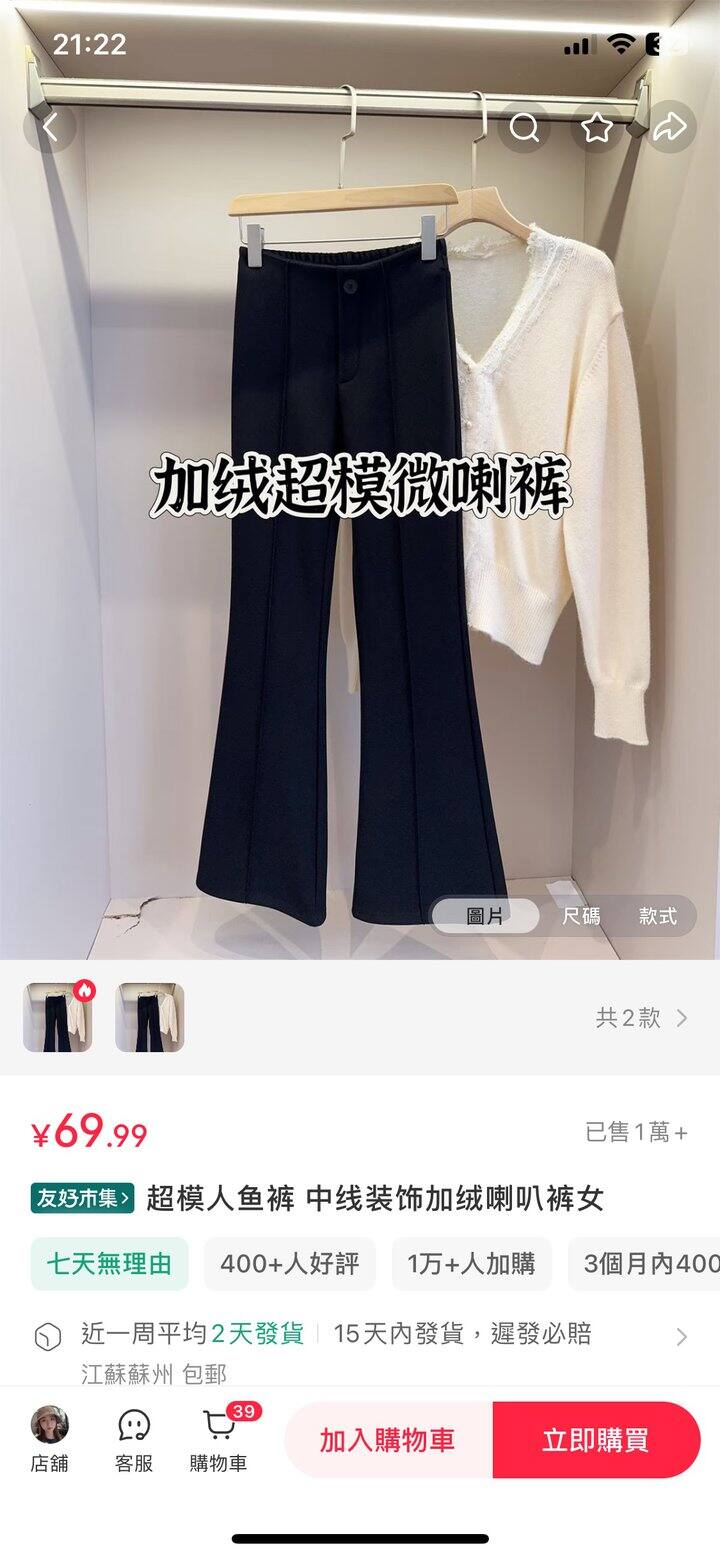Select the second style thumbnail

(149, 1017)
